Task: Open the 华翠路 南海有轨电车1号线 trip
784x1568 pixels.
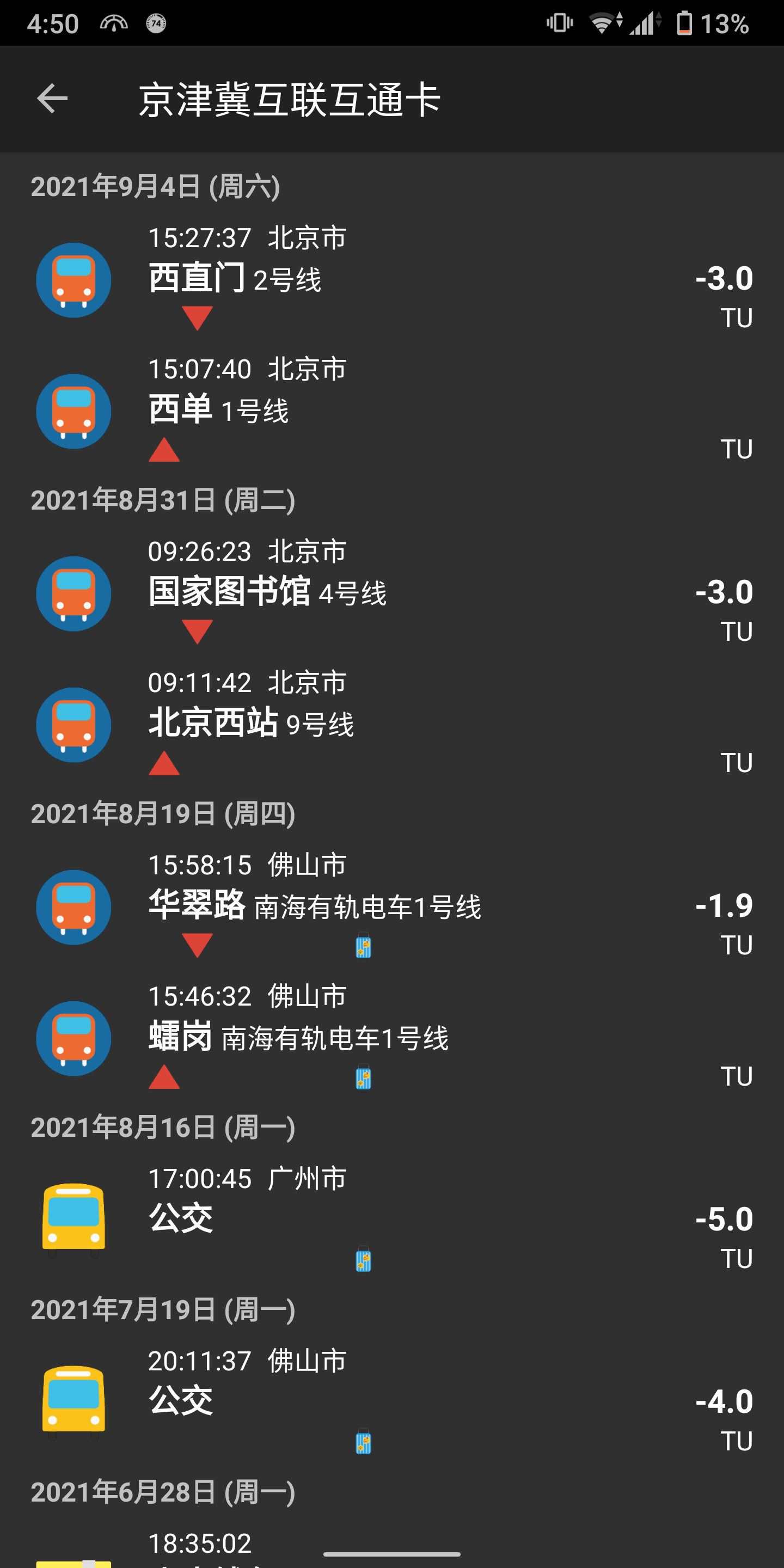Action: pyautogui.click(x=392, y=907)
